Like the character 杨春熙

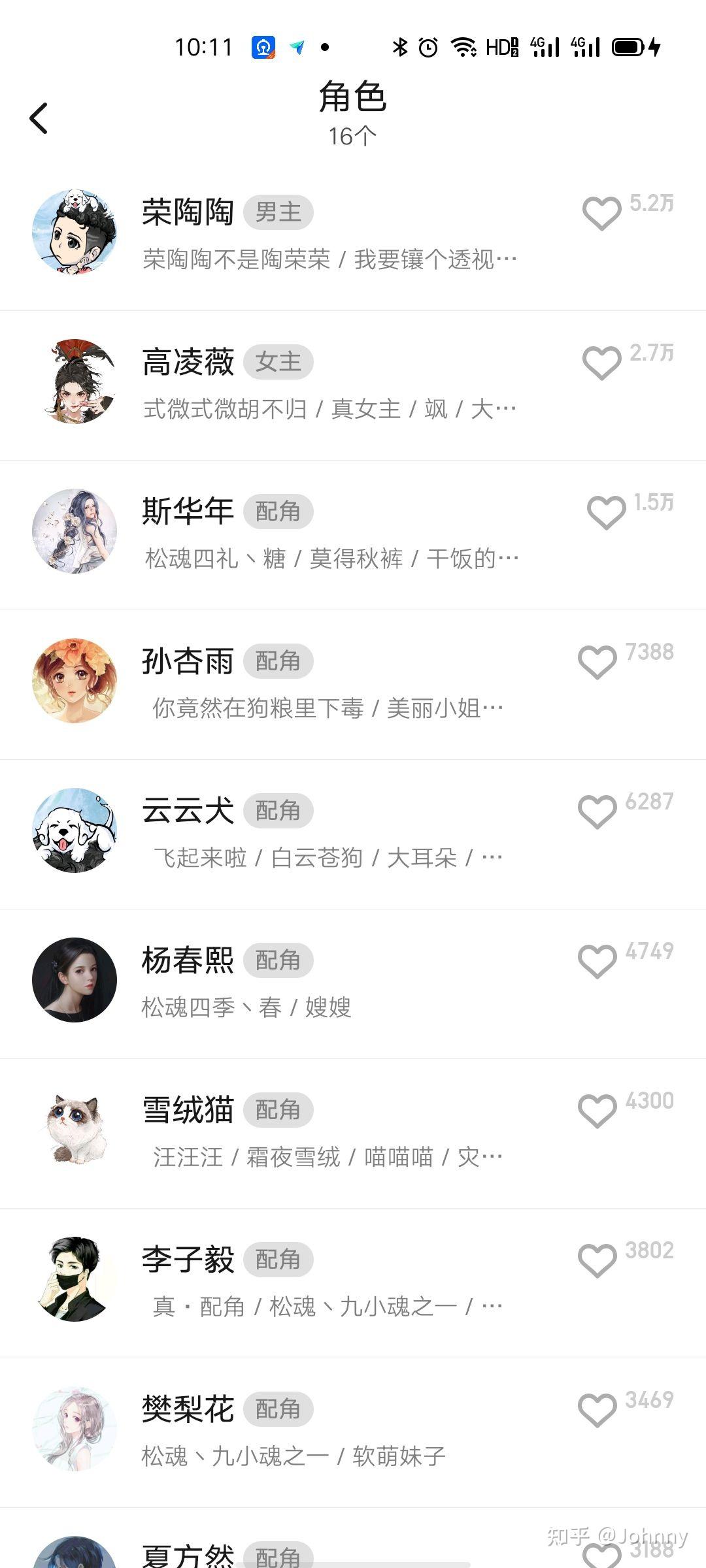(x=597, y=962)
